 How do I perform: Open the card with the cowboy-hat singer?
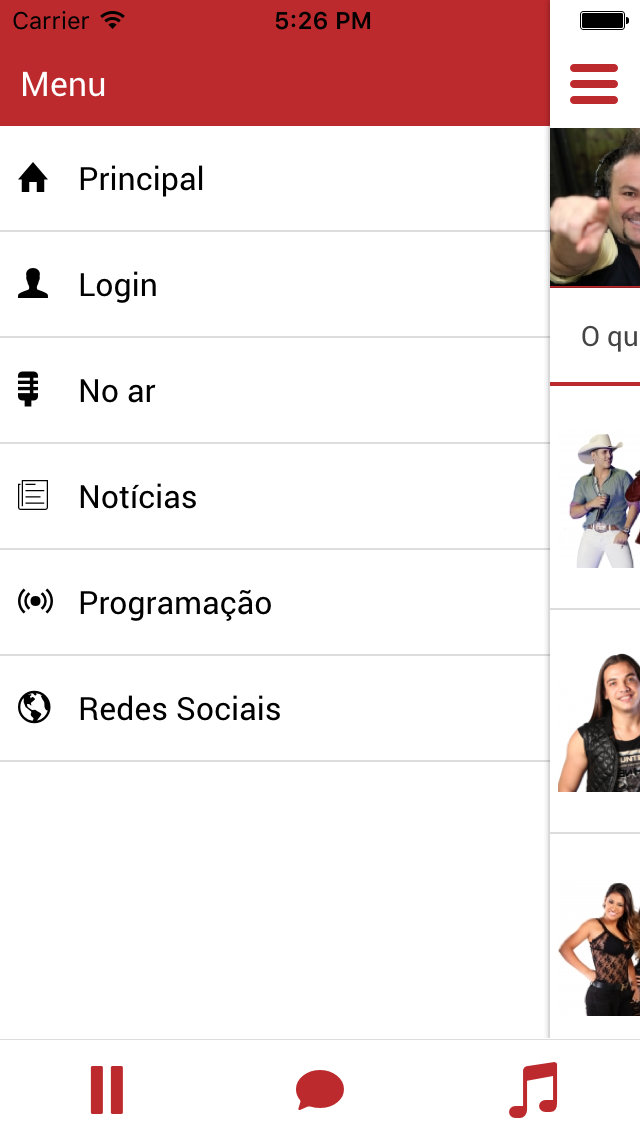[x=595, y=498]
